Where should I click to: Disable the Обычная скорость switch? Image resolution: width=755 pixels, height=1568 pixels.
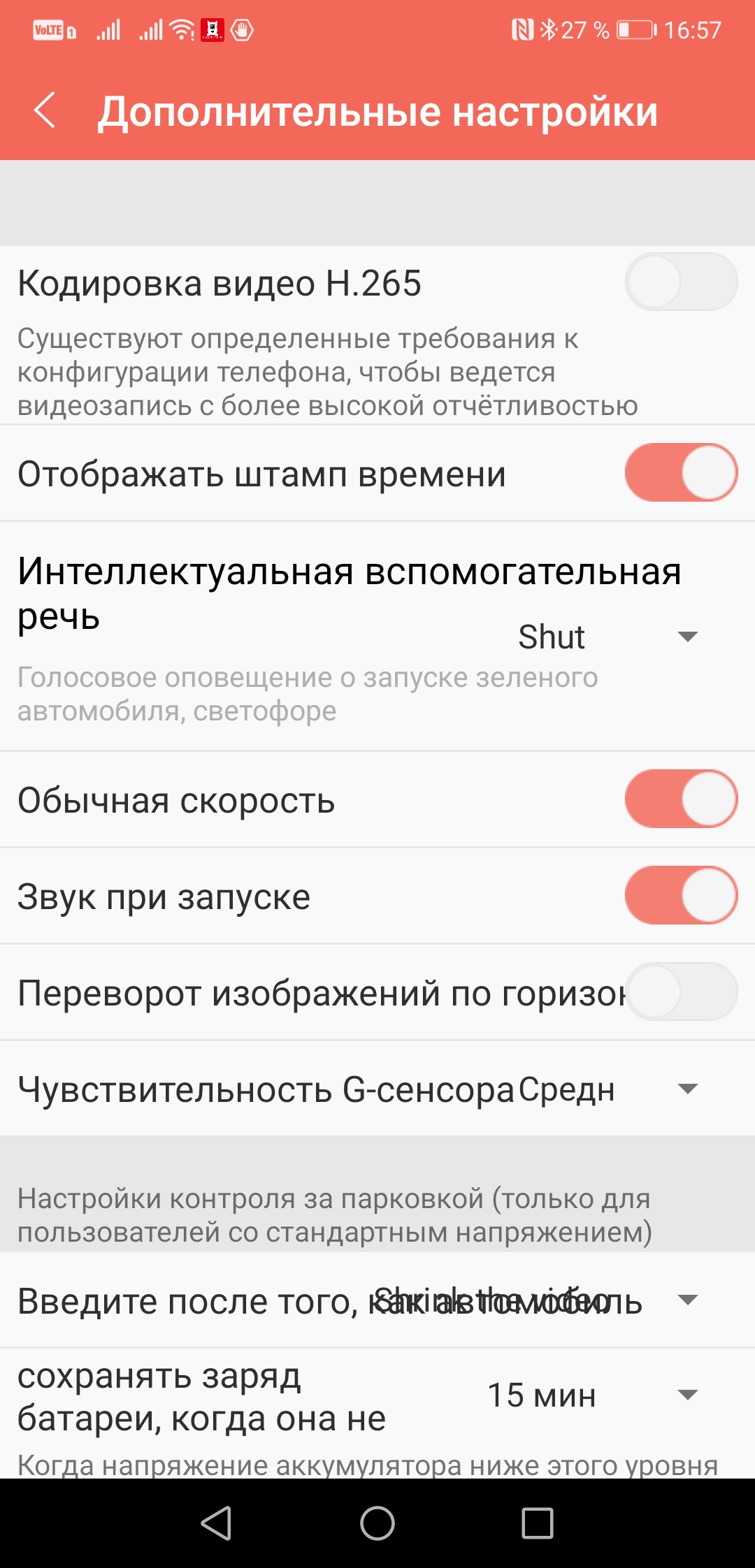click(x=681, y=799)
